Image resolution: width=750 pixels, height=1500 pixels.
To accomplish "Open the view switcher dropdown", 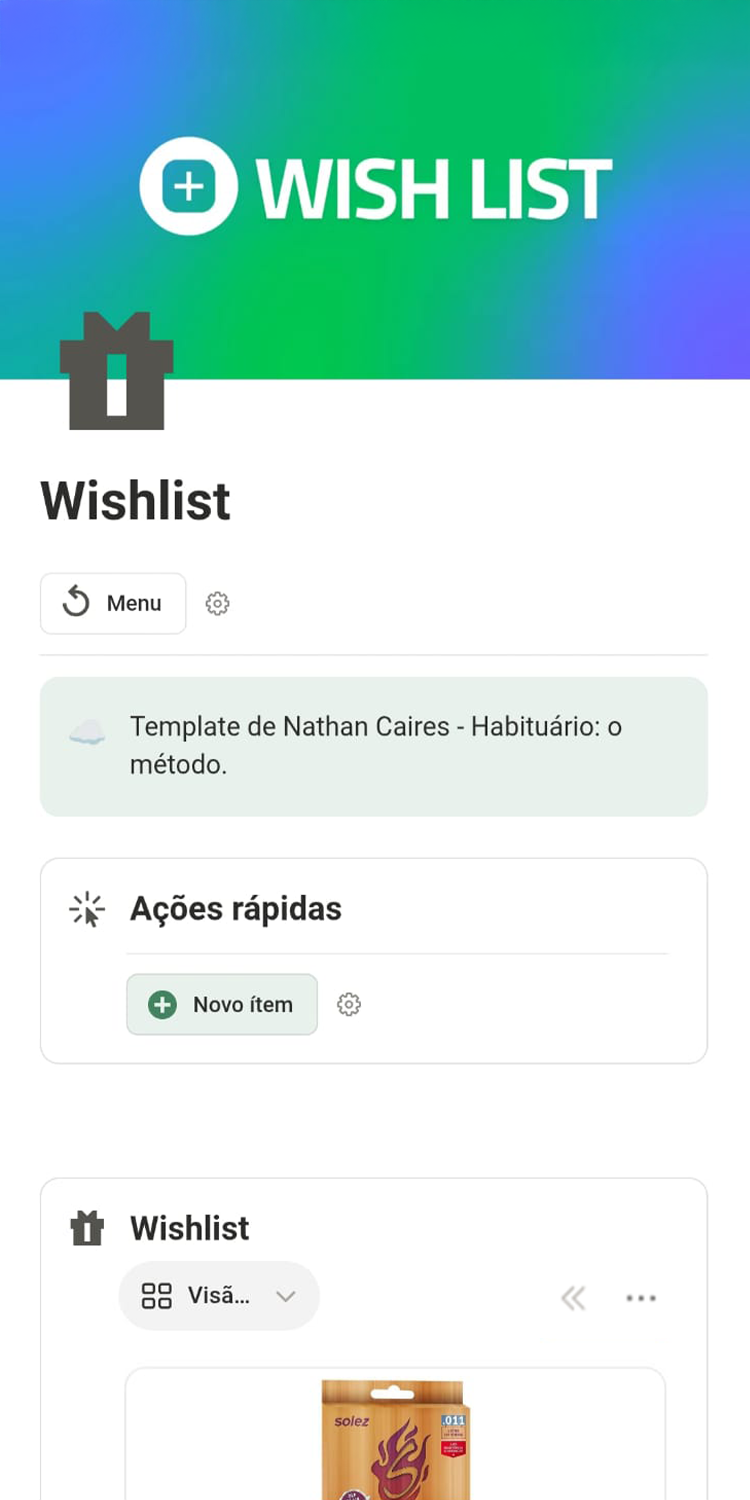I will [x=219, y=1295].
